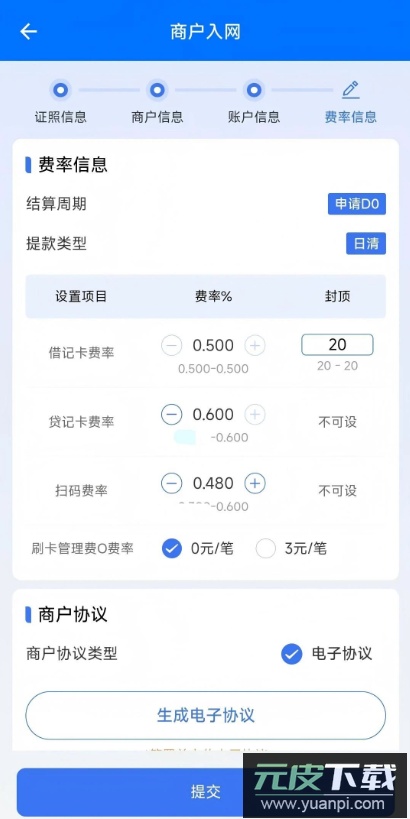Jump to the 证照信息 step
410x819 pixels.
pos(61,102)
